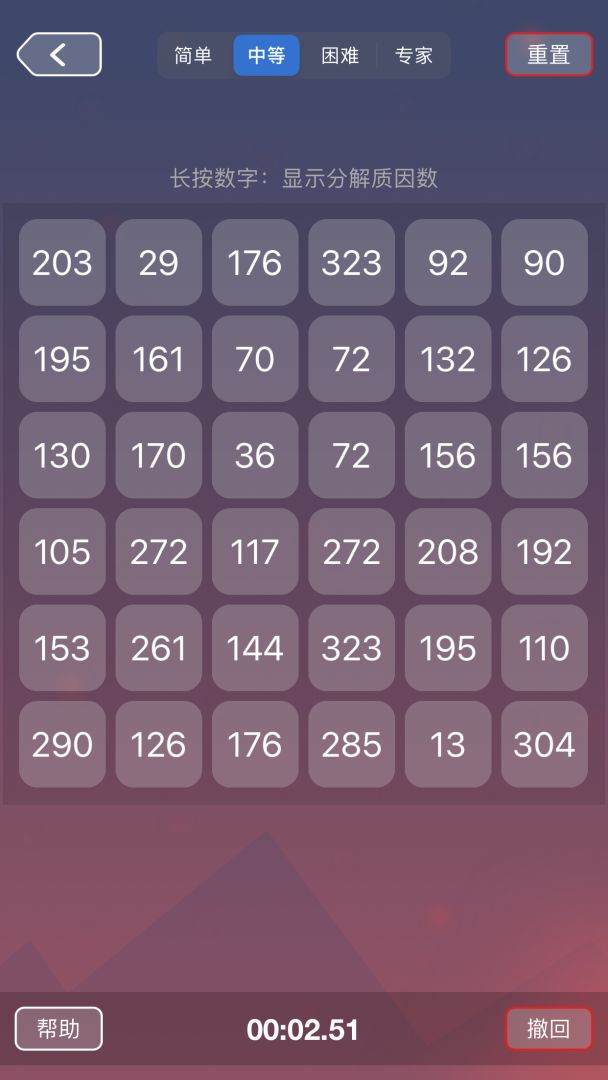
Task: Choose the 专家 difficulty tab
Action: point(413,56)
